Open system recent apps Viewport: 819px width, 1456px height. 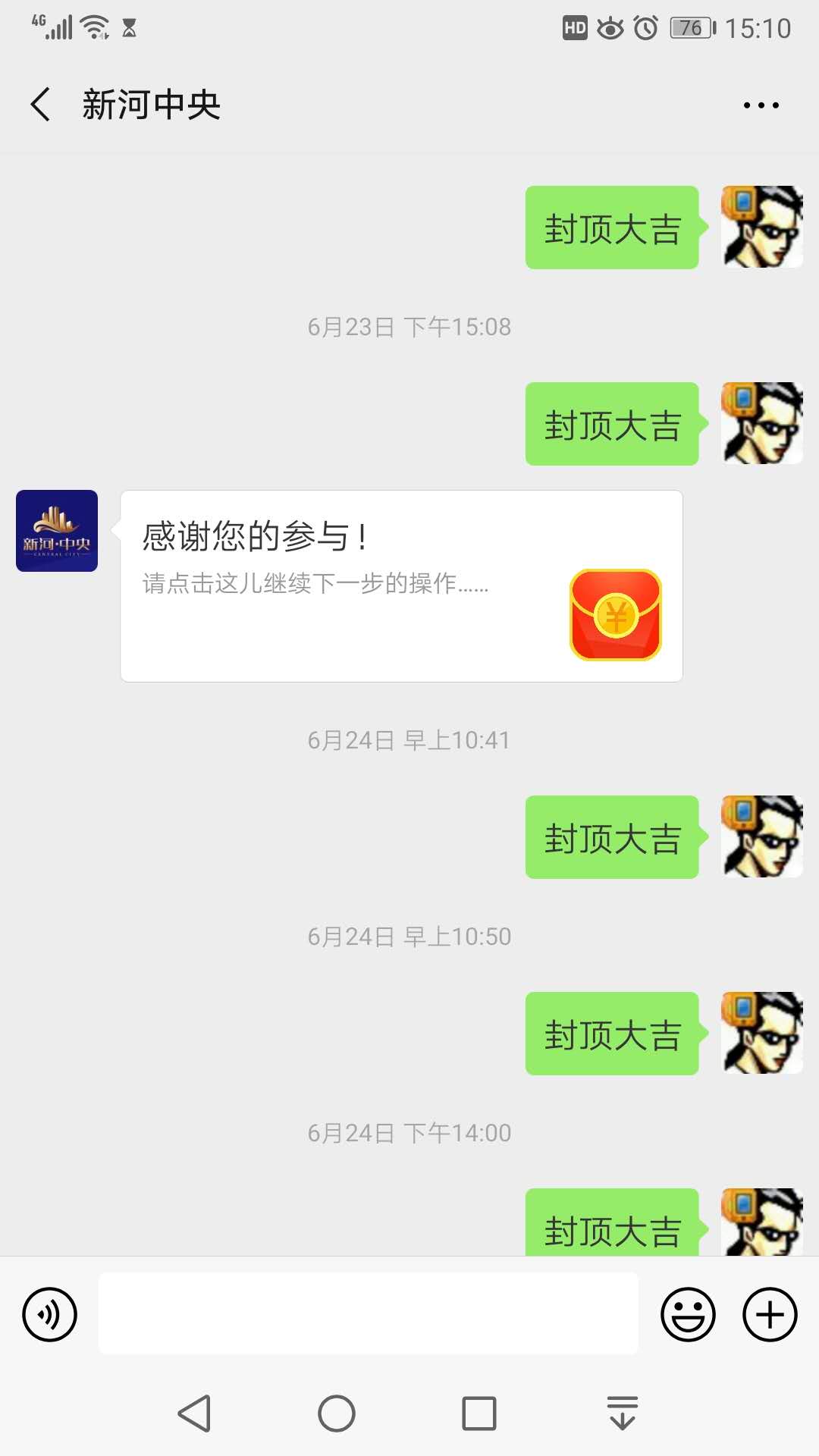tap(479, 1414)
